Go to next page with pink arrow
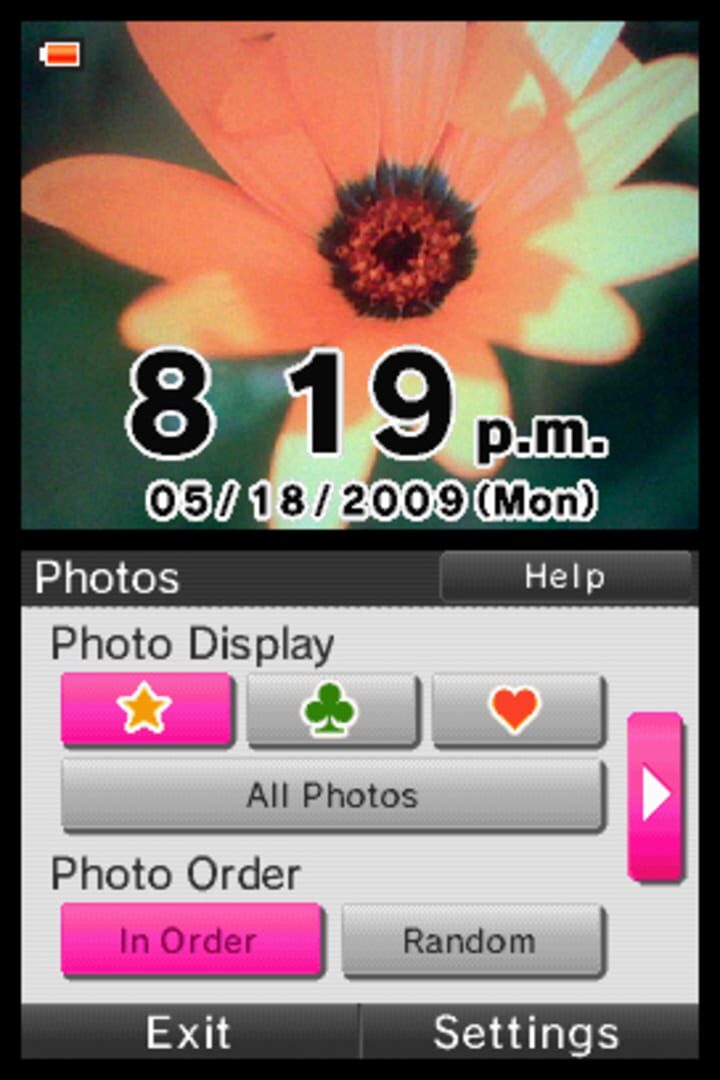The width and height of the screenshot is (720, 1080). click(x=656, y=796)
